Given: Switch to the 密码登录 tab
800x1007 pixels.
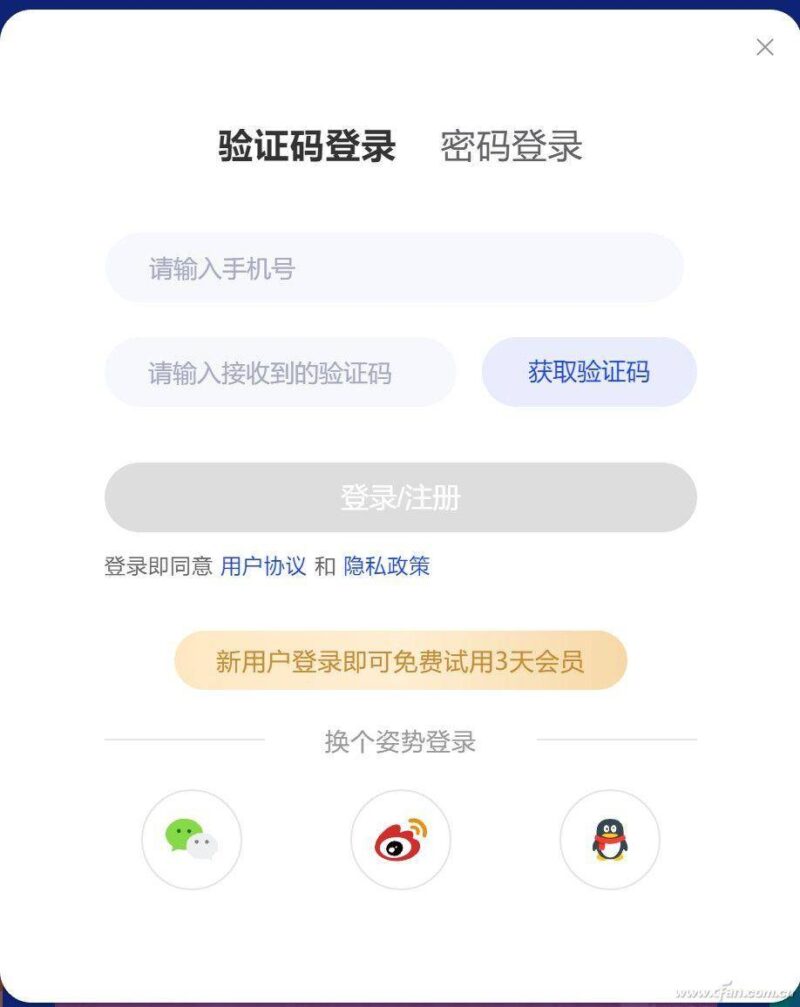Looking at the screenshot, I should click(510, 148).
